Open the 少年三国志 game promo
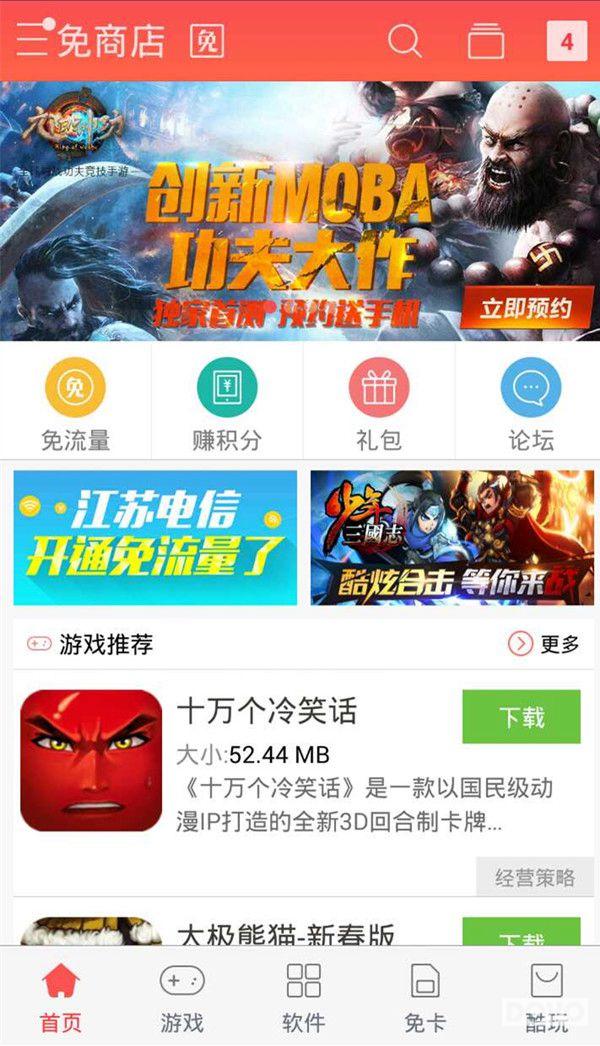 click(451, 537)
